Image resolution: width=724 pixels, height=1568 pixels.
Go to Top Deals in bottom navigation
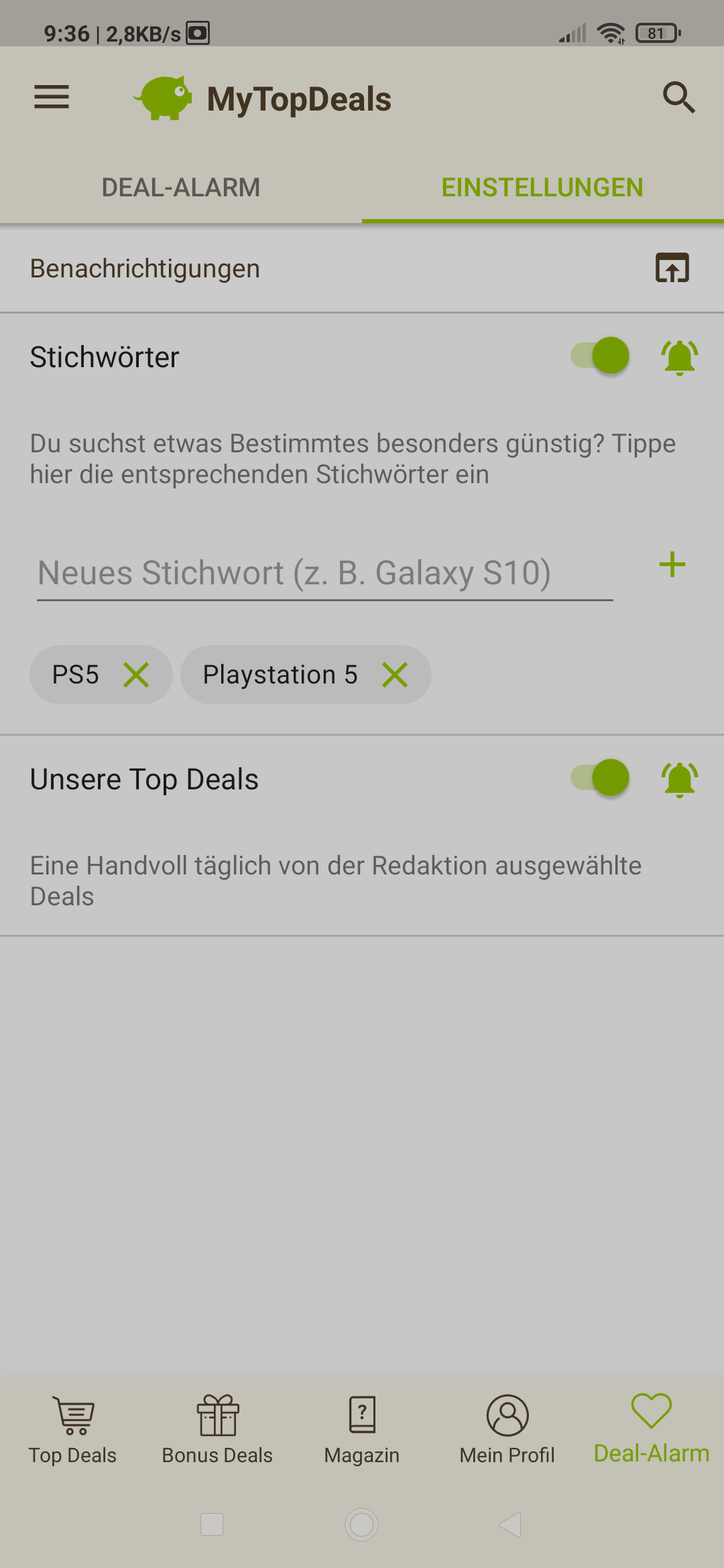tap(72, 1430)
